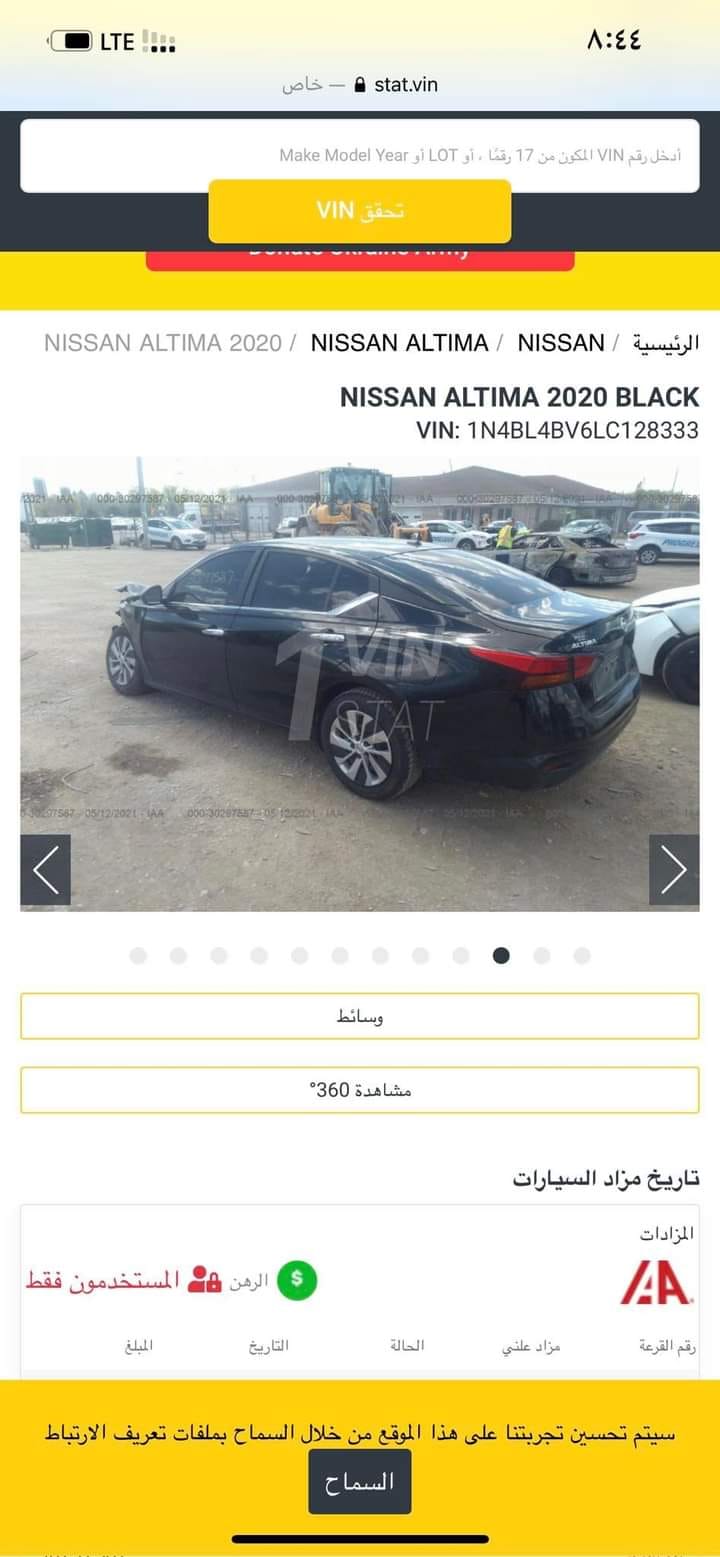Open the NISSAN ALTIMA breadcrumb link
The width and height of the screenshot is (720, 1557).
(x=400, y=343)
